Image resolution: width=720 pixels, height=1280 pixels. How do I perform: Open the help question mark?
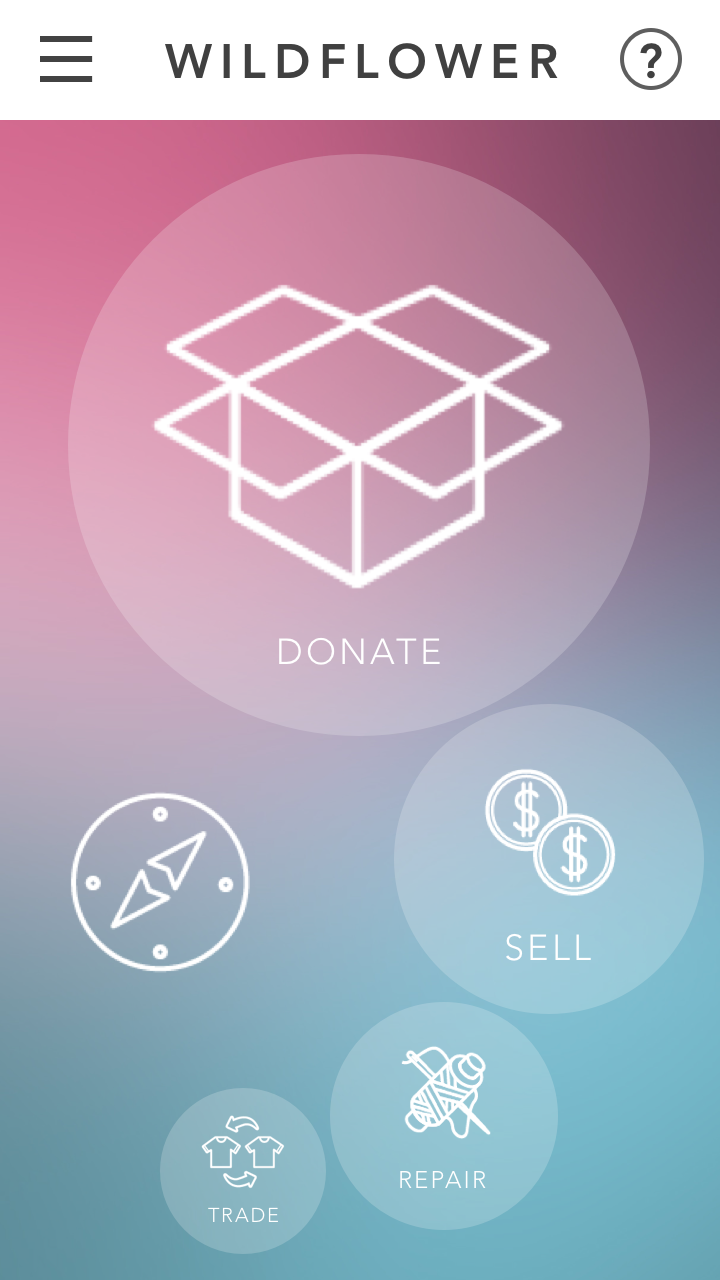click(x=650, y=60)
